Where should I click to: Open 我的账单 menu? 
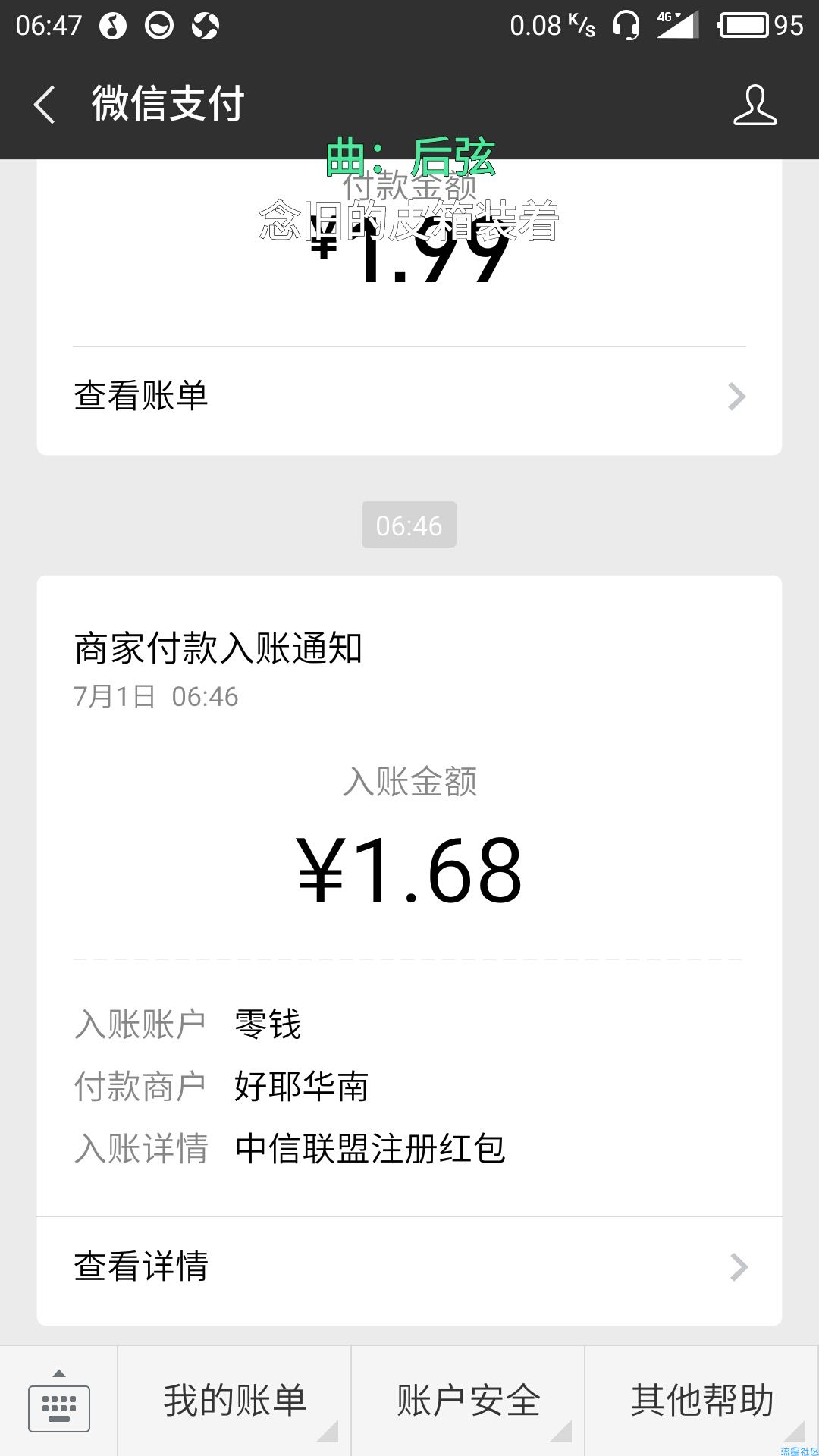[x=234, y=1401]
